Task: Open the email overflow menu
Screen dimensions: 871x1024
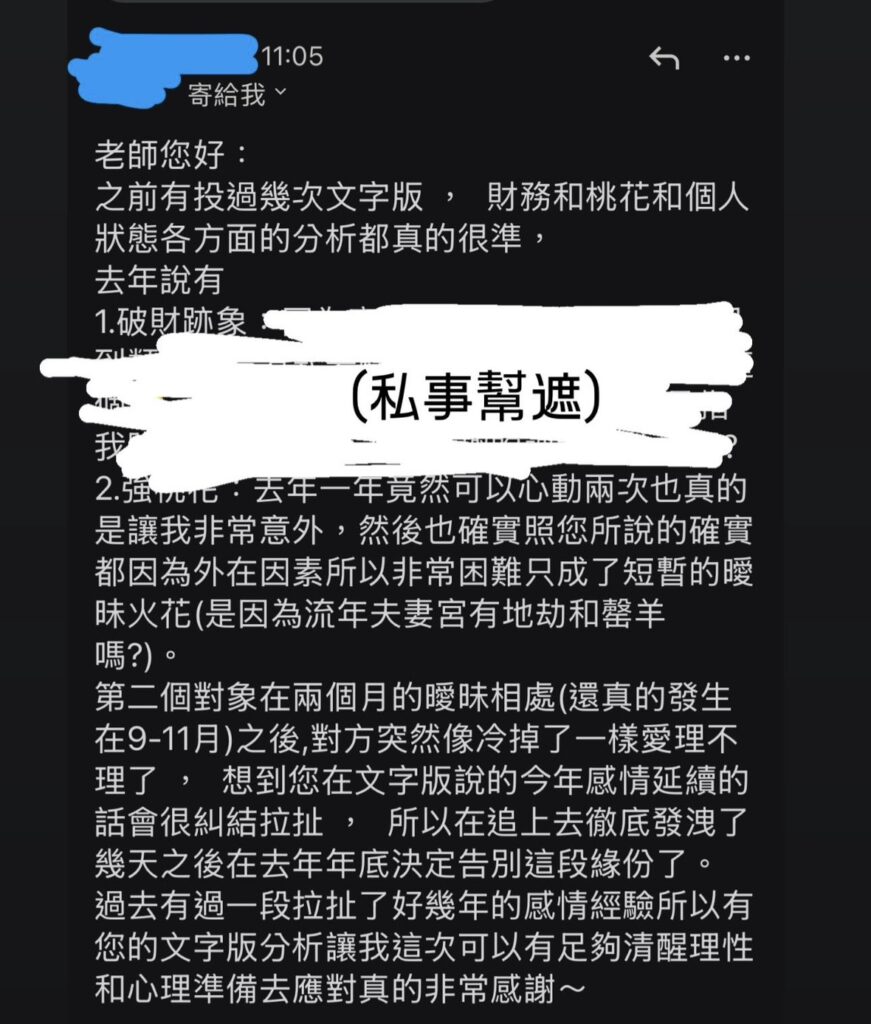Action: (x=737, y=59)
